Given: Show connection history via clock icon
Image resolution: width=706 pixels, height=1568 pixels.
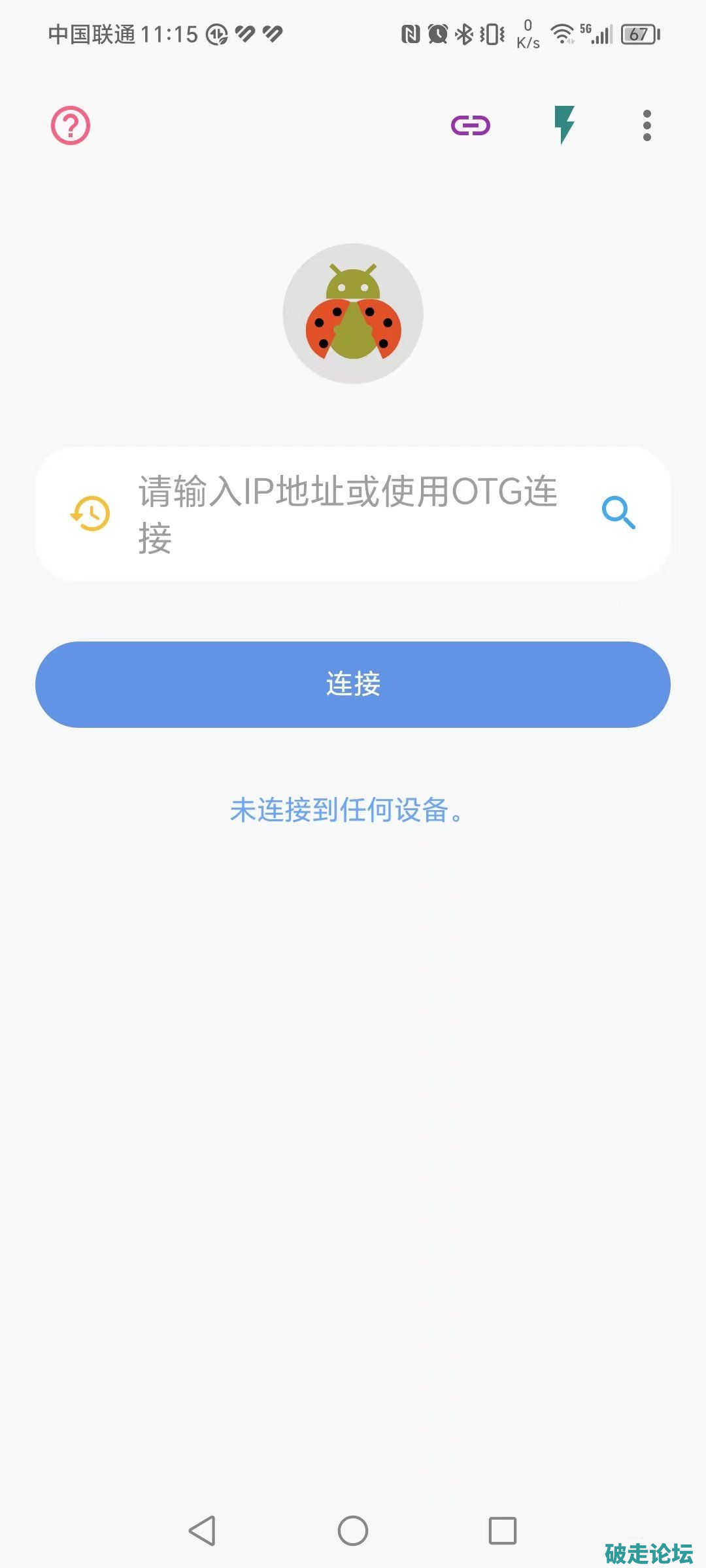Looking at the screenshot, I should [x=91, y=514].
